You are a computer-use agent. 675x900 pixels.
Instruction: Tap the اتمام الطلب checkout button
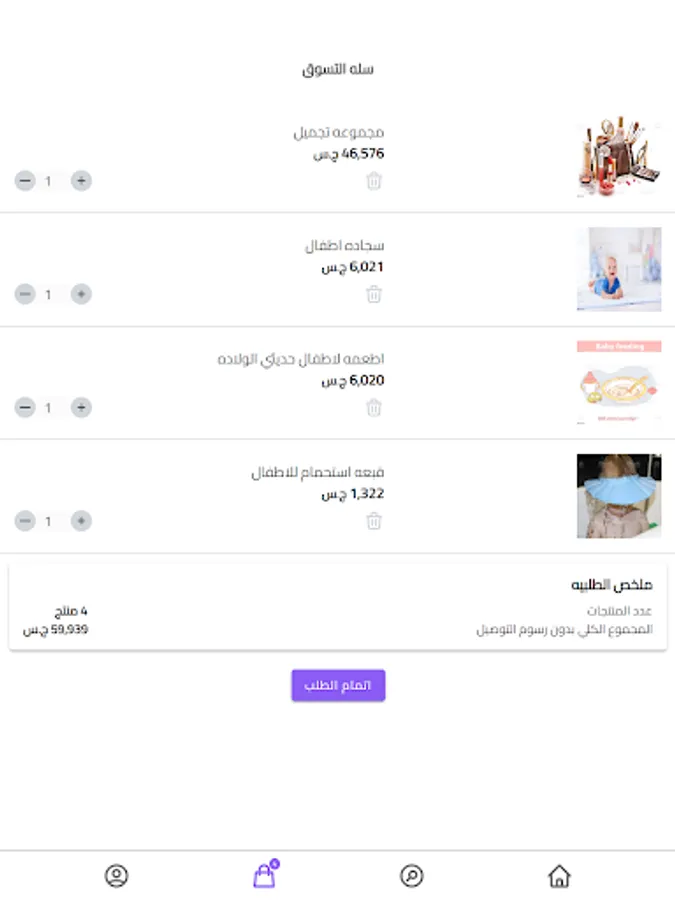tap(338, 685)
